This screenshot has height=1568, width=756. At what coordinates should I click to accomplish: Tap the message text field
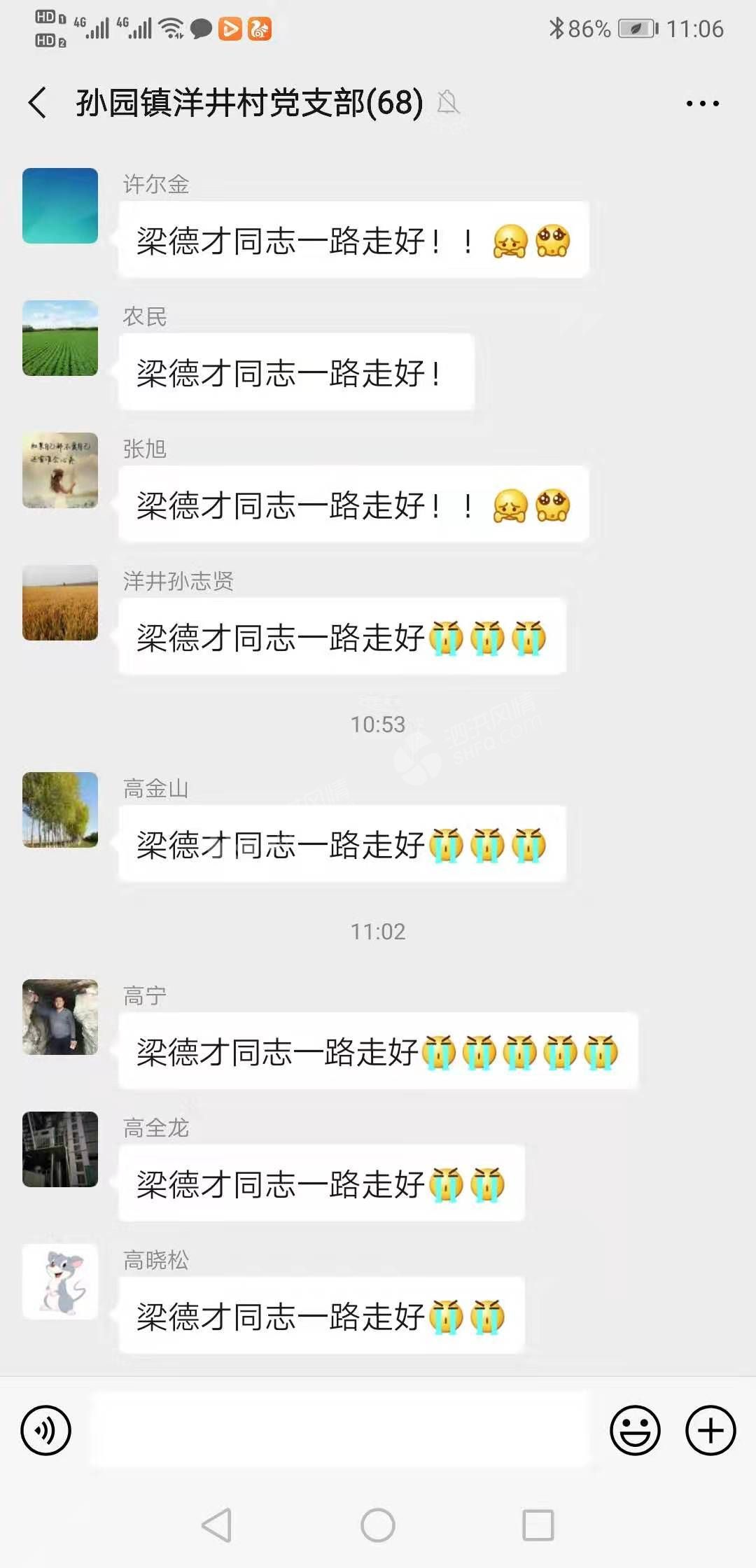[x=341, y=1430]
